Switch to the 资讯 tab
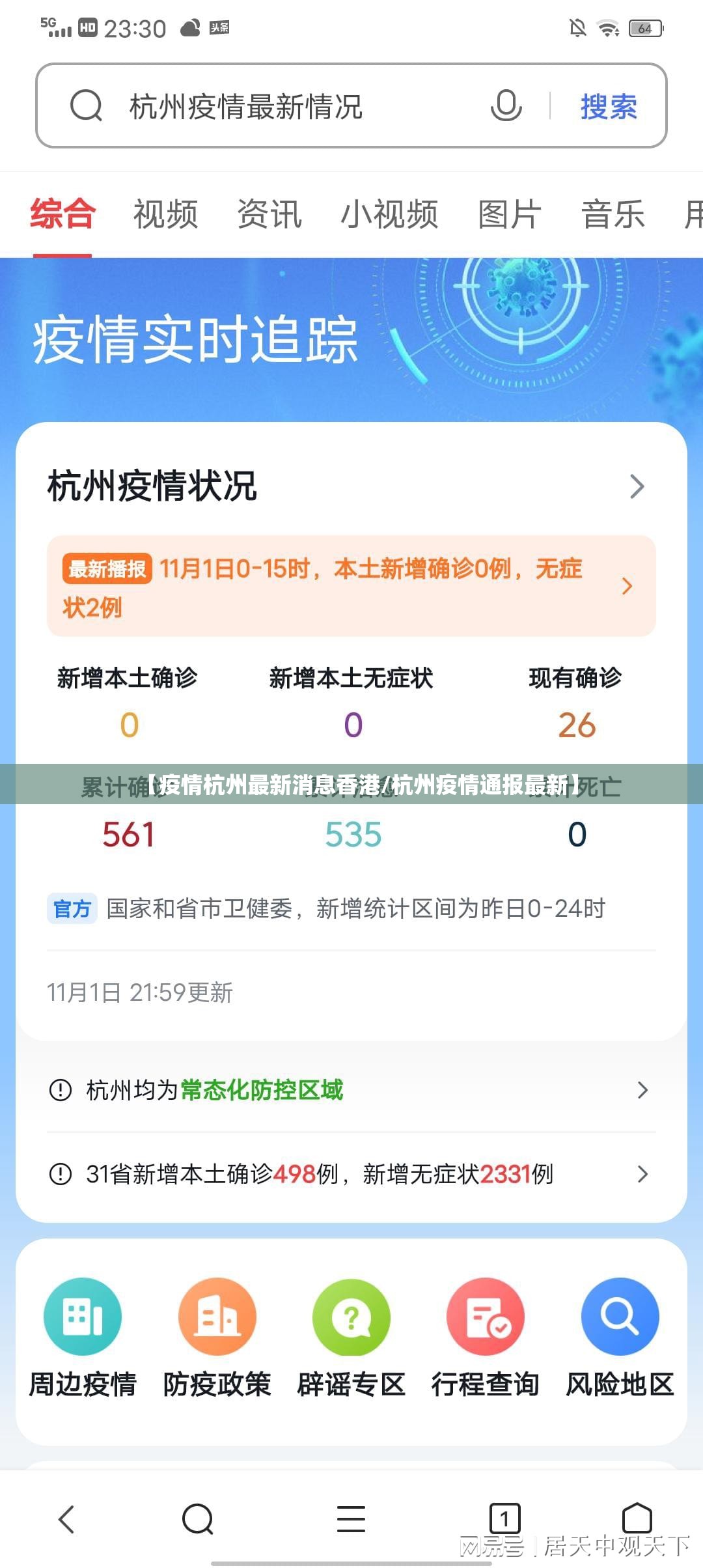This screenshot has height=1568, width=703. [269, 214]
